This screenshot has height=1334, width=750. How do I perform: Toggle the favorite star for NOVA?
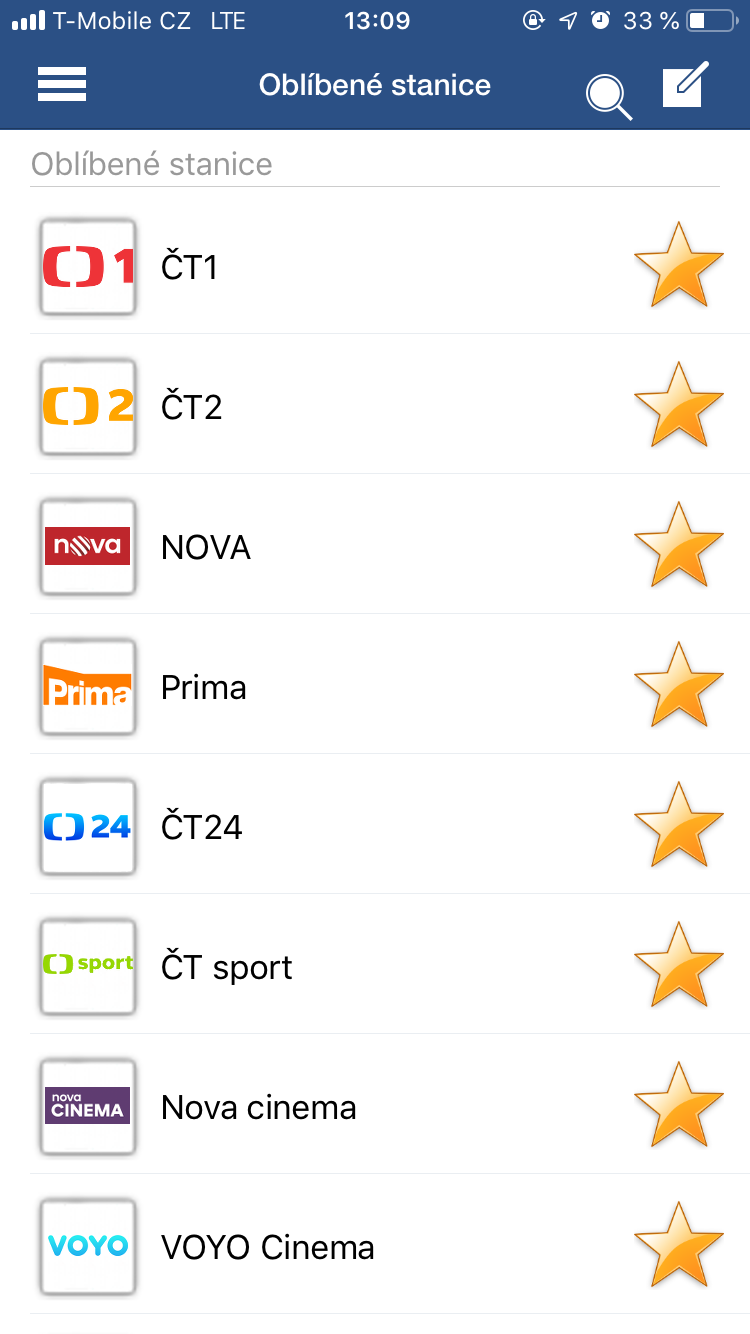678,545
